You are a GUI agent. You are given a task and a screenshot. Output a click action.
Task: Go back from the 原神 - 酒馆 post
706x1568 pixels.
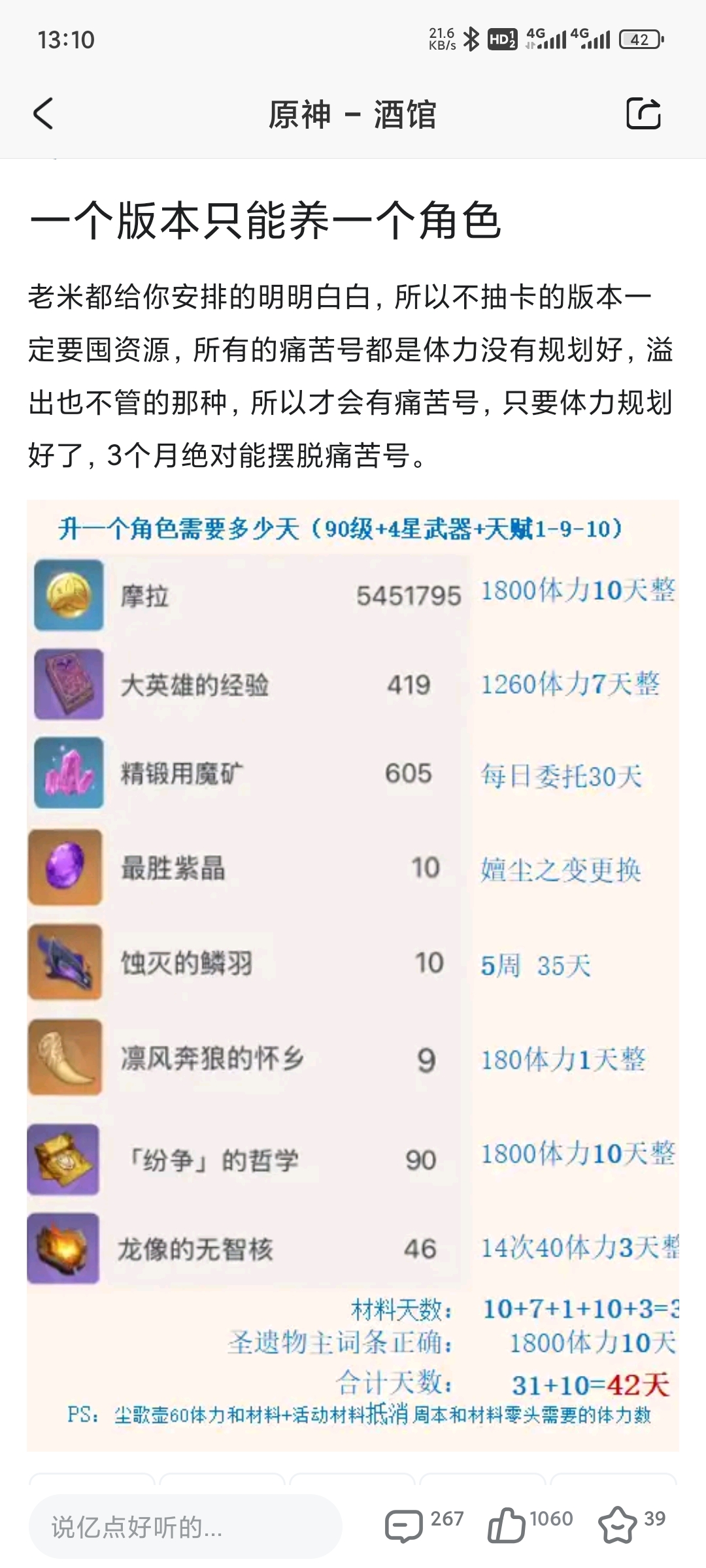(x=43, y=114)
